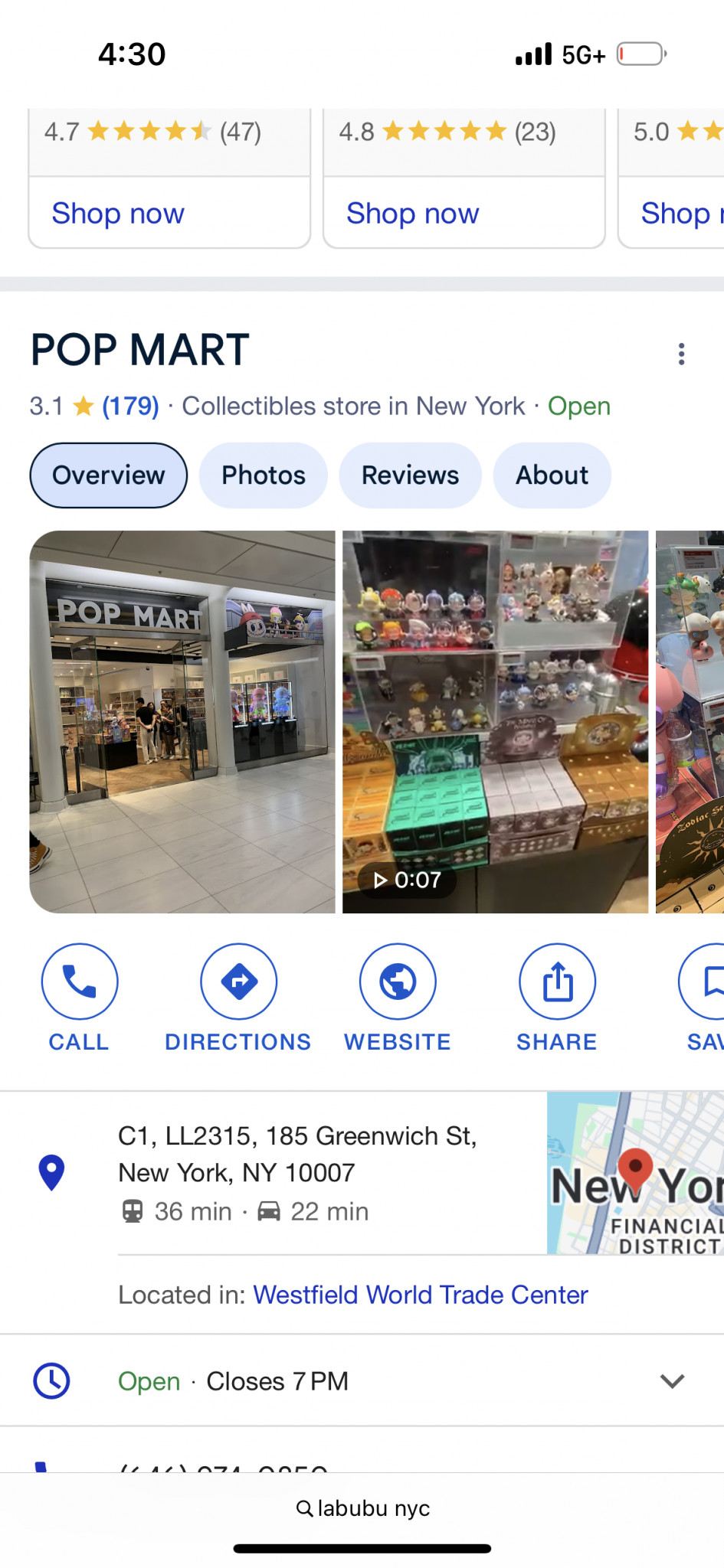
Task: Open Westfield World Trade Center link
Action: 421,1295
